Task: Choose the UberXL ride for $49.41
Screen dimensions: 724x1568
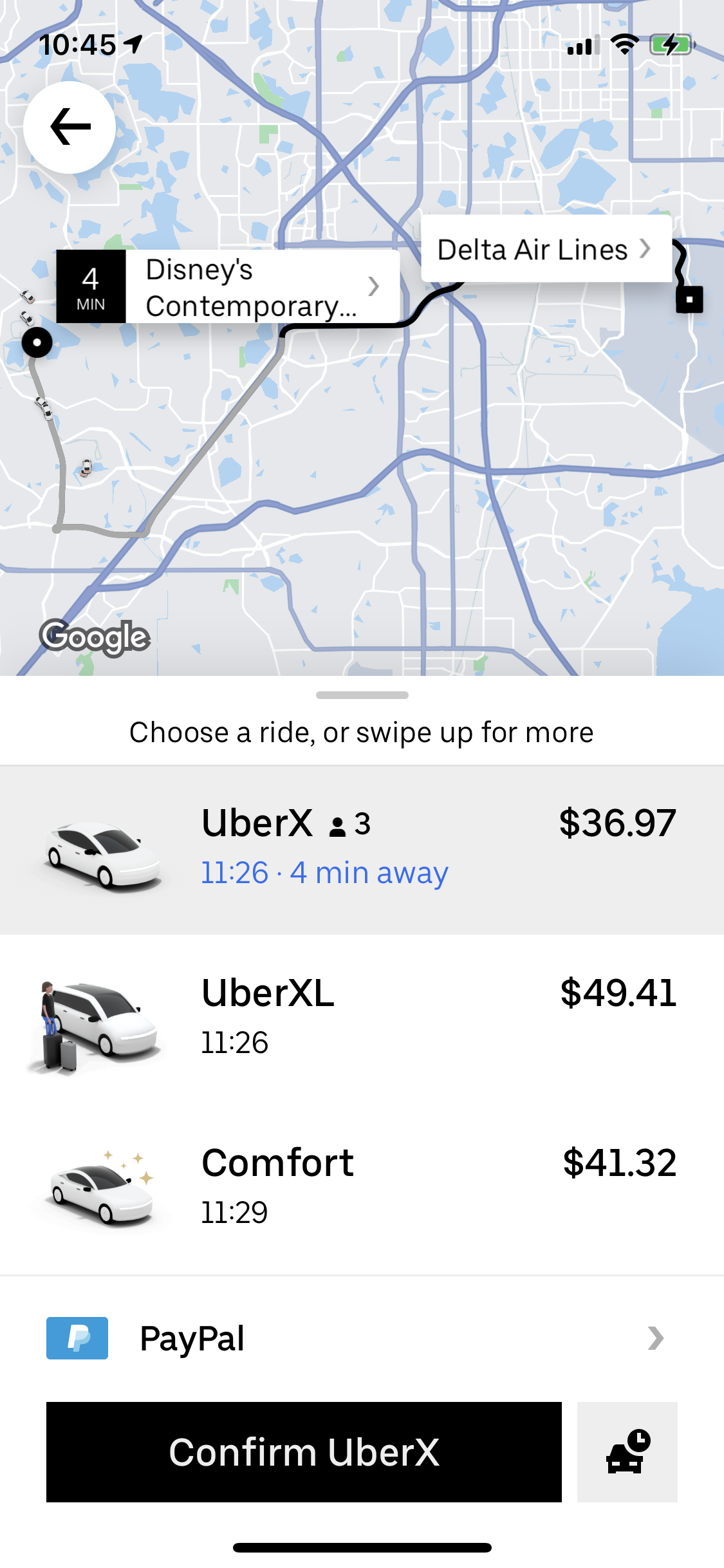Action: [x=362, y=1018]
